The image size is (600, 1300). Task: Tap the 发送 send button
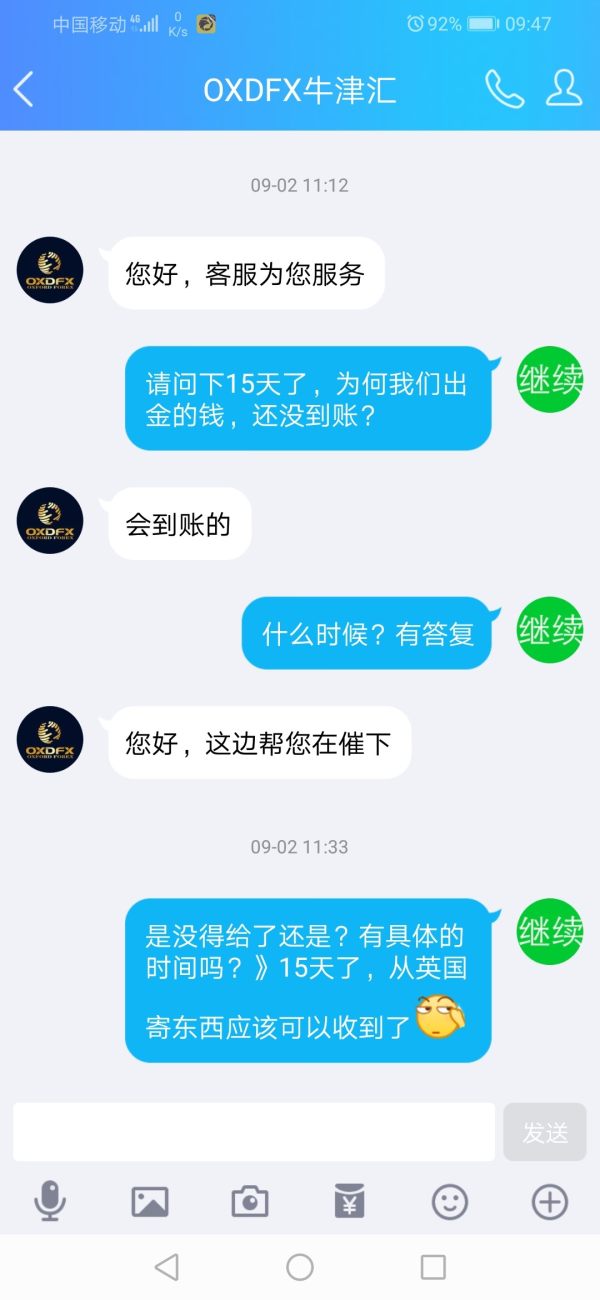[545, 1132]
